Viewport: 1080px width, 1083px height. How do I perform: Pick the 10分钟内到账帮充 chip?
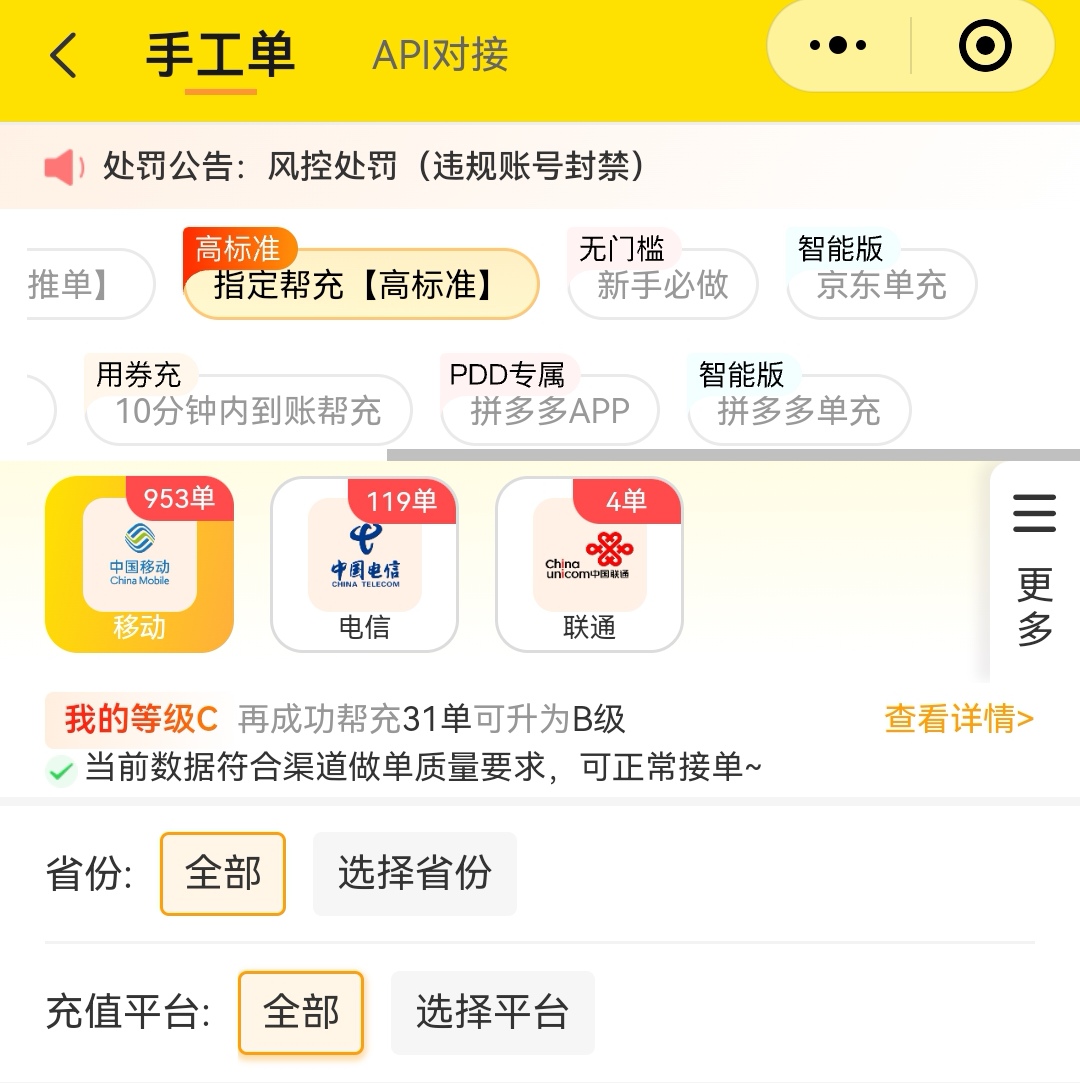coord(248,410)
